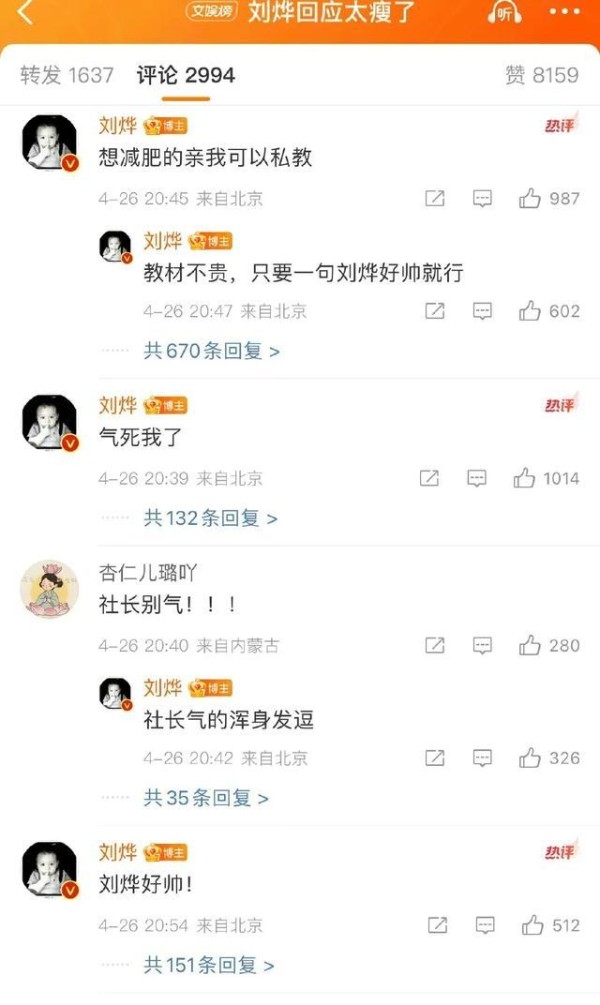Screen dimensions: 600x1005
Task: Switch to the 赞 8159 tab
Action: point(542,75)
